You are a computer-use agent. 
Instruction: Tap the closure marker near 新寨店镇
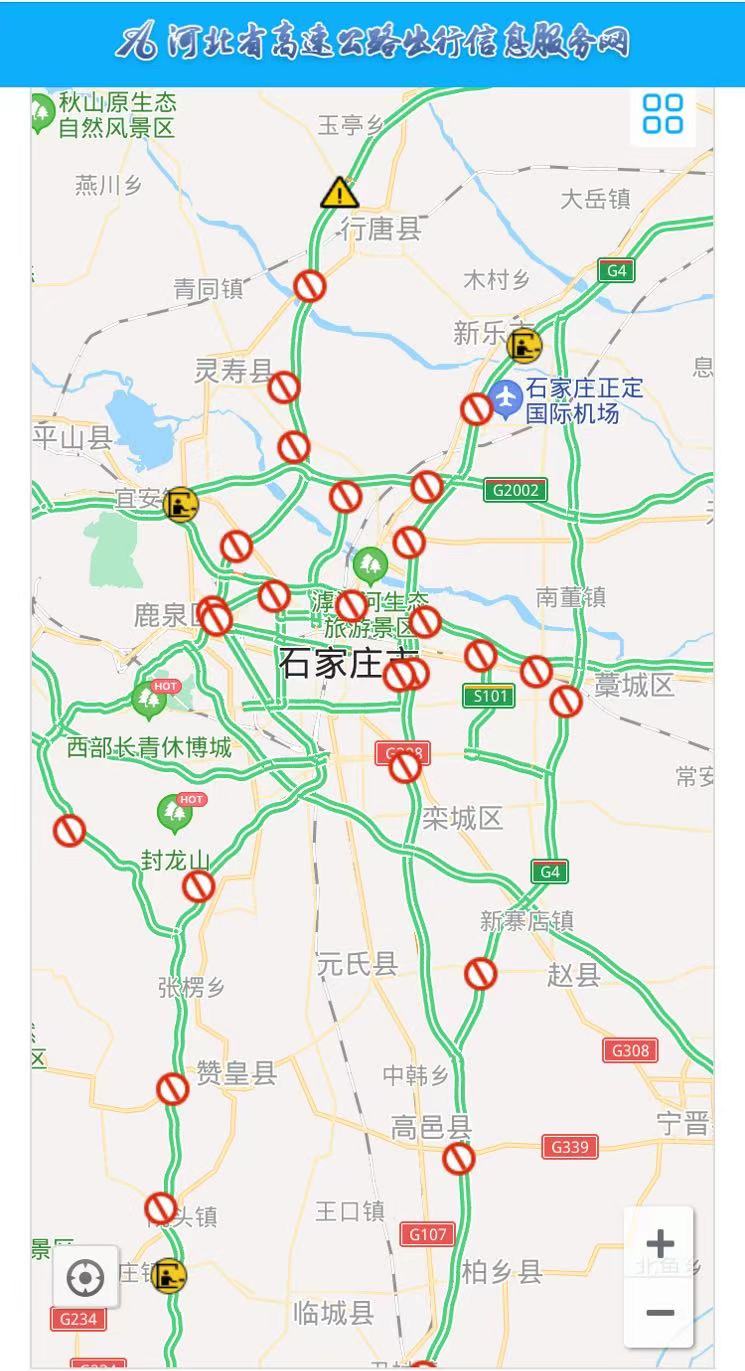(x=480, y=973)
